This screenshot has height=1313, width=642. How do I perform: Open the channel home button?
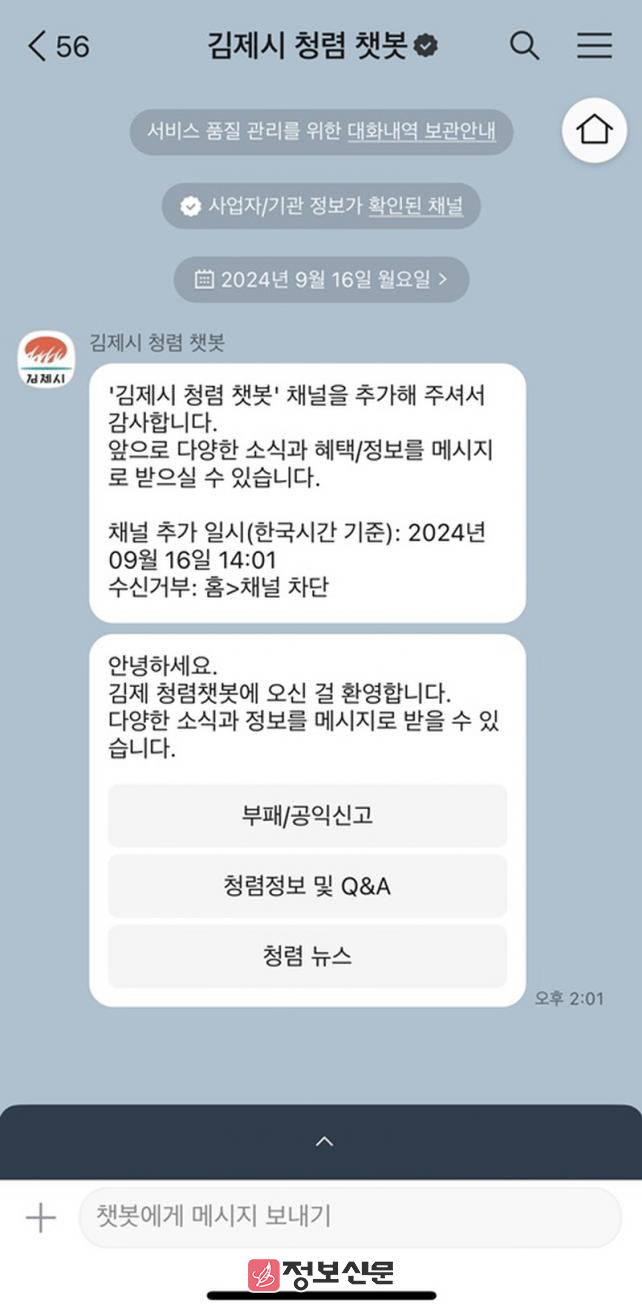(x=594, y=130)
